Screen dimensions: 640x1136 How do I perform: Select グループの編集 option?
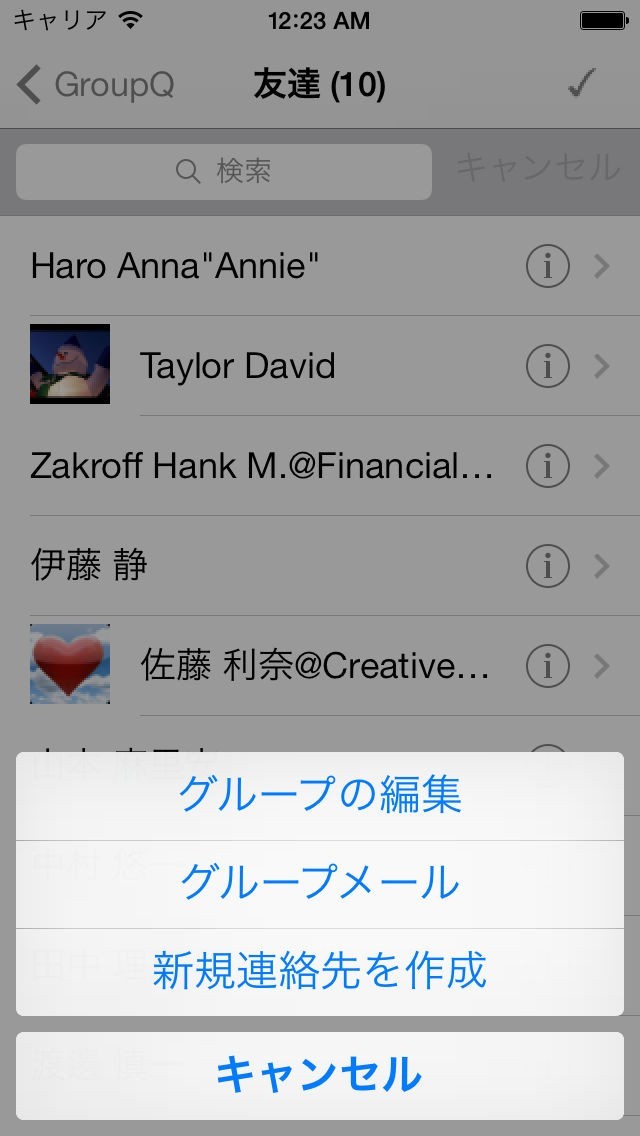[320, 796]
